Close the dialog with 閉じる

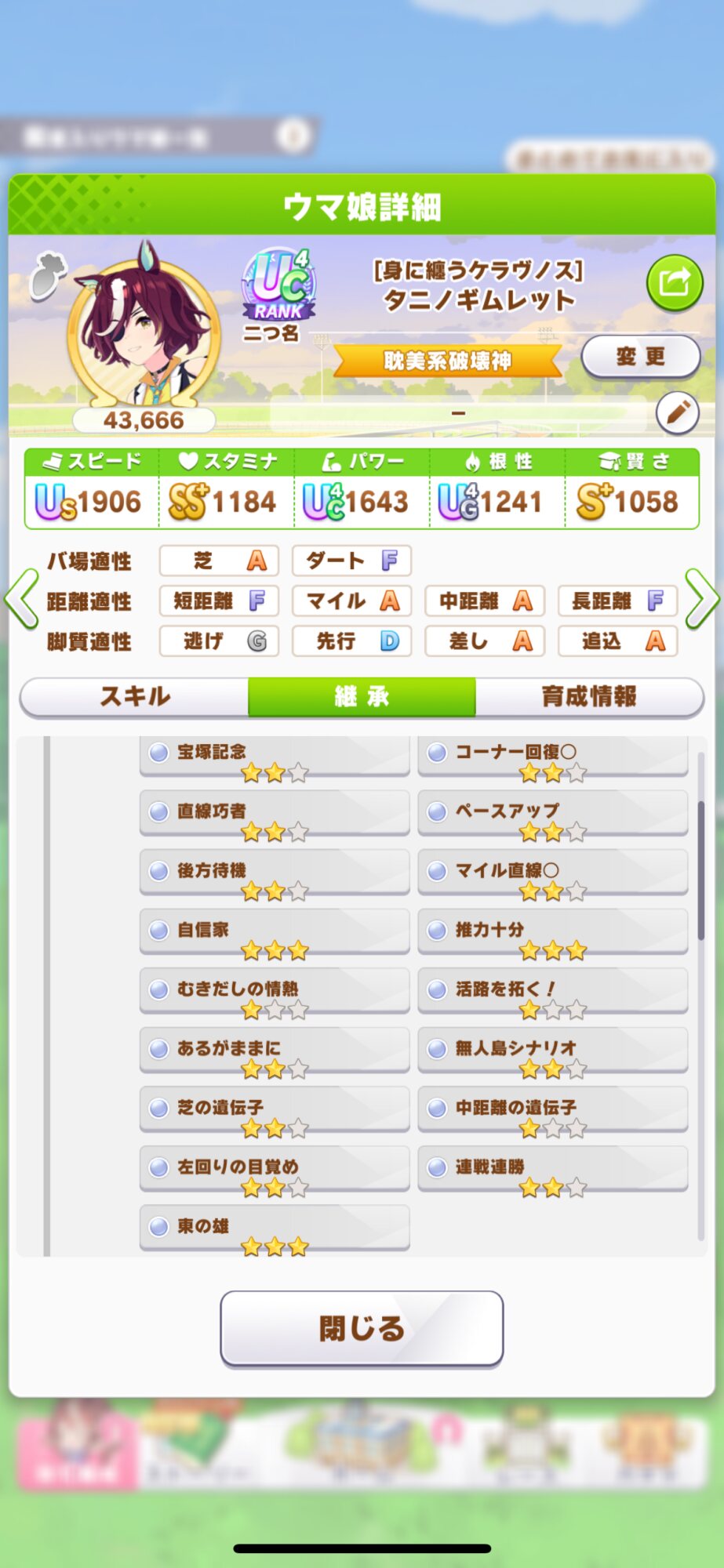[x=362, y=1328]
